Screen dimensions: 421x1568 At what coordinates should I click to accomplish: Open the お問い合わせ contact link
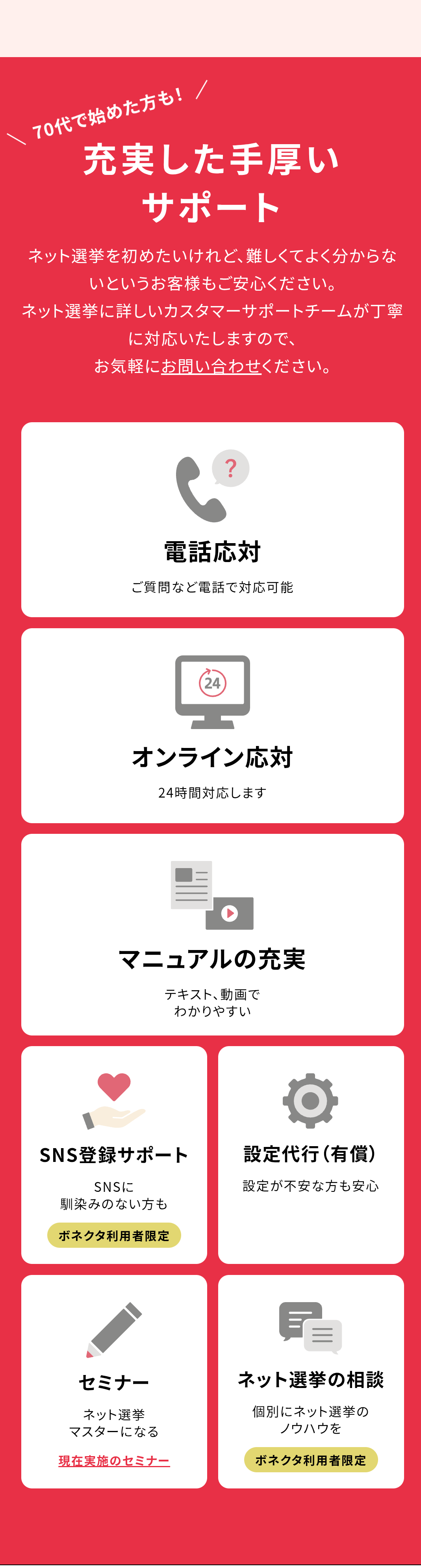coord(211,366)
